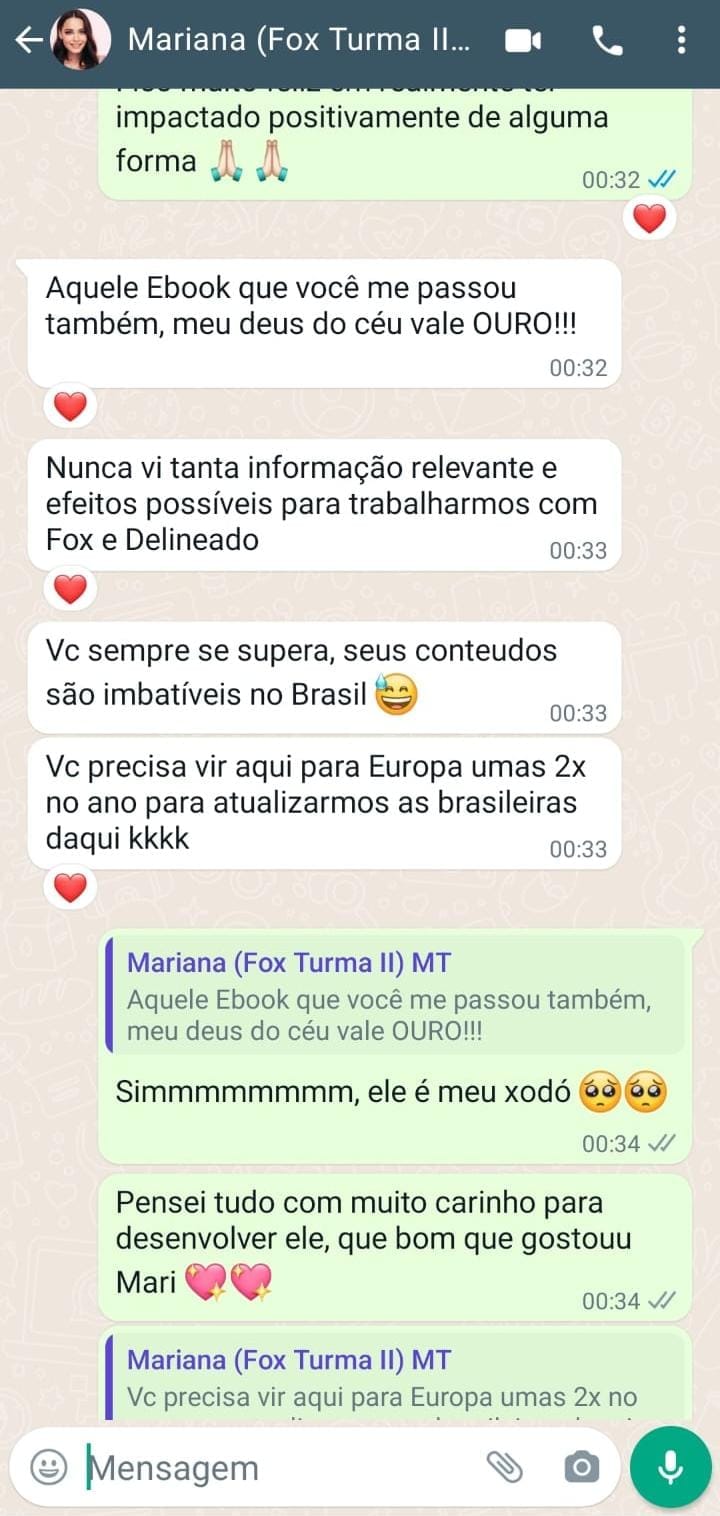
Task: Open the camera from message bar
Action: point(581,1467)
